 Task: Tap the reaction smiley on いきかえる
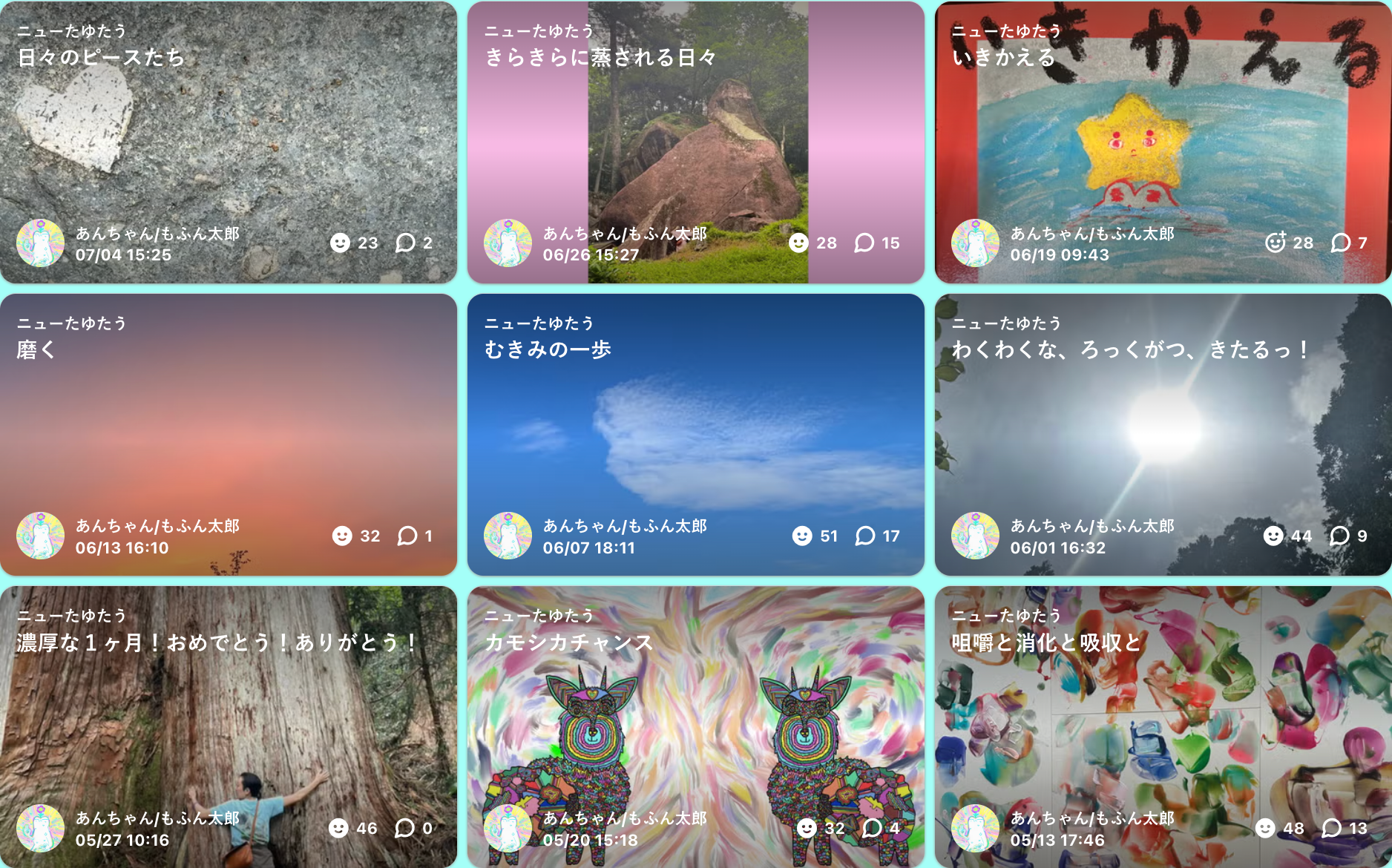tap(1275, 243)
